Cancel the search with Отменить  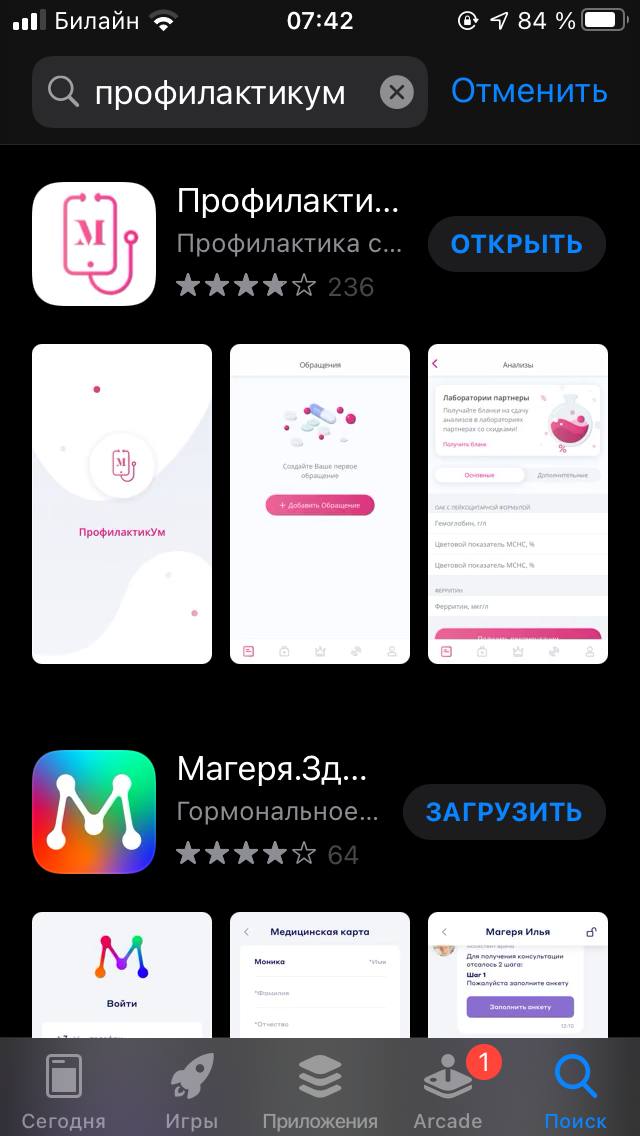tap(529, 91)
